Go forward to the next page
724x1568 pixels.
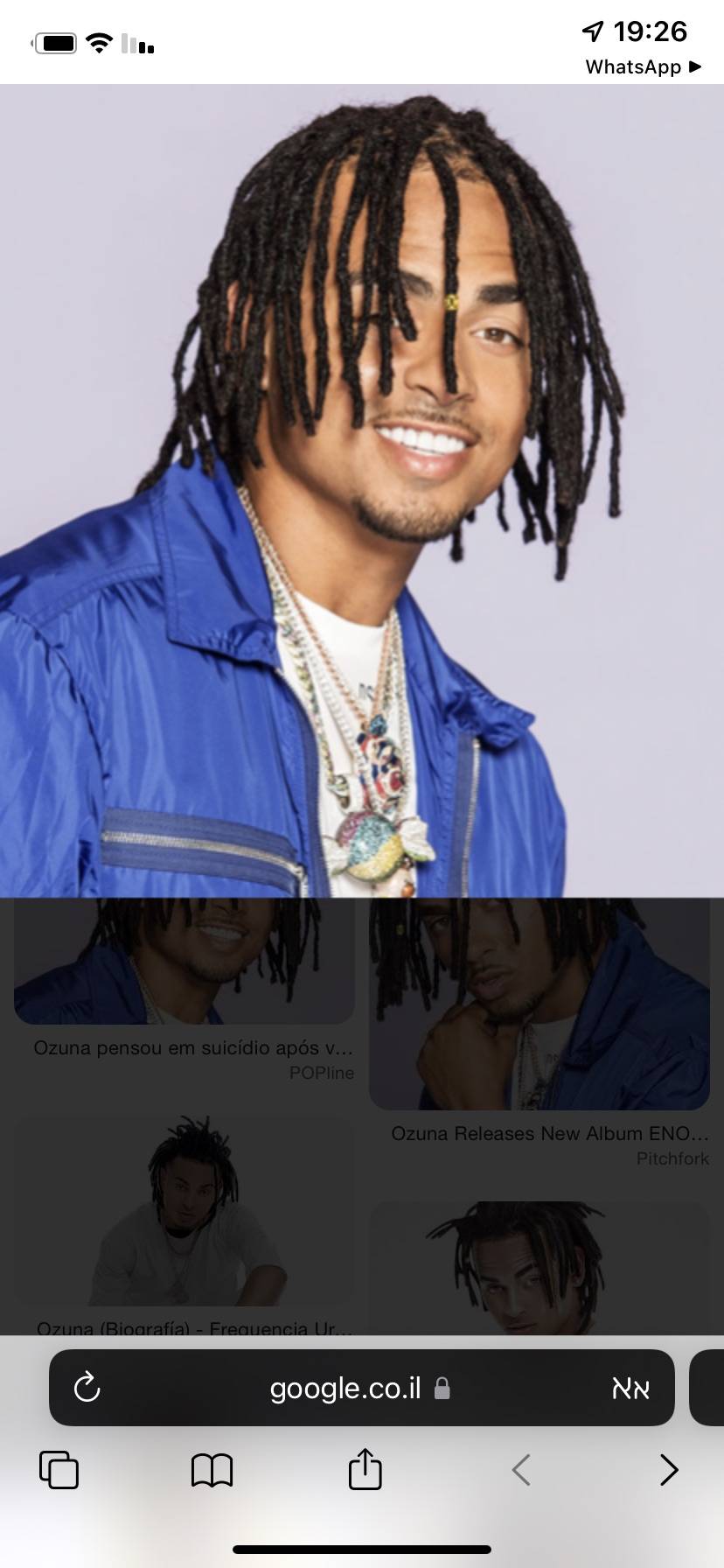pyautogui.click(x=669, y=1470)
